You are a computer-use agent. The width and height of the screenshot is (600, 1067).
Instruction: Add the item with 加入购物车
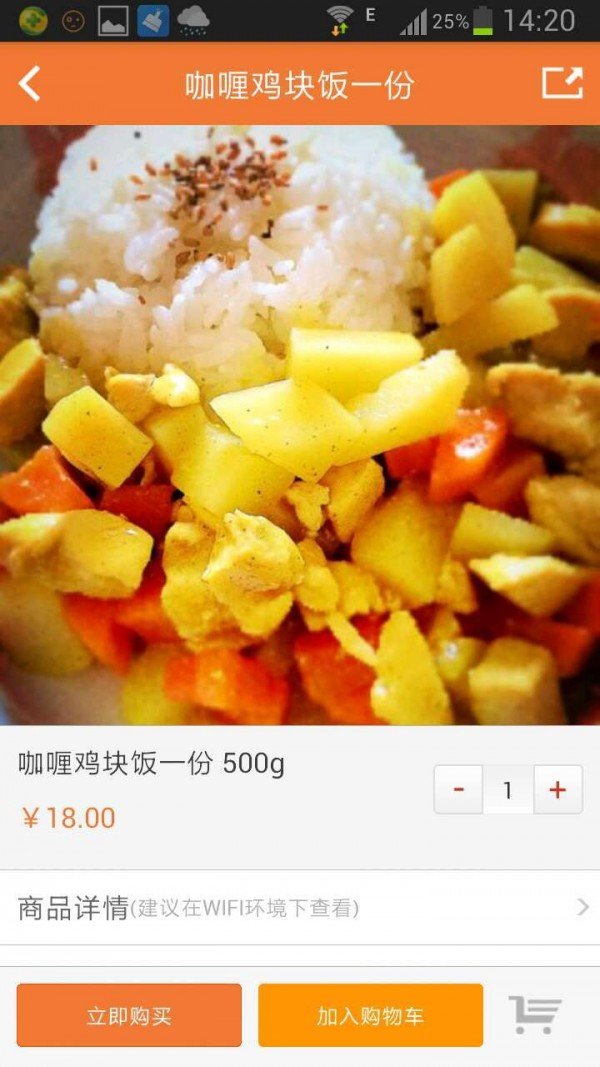pos(370,1016)
